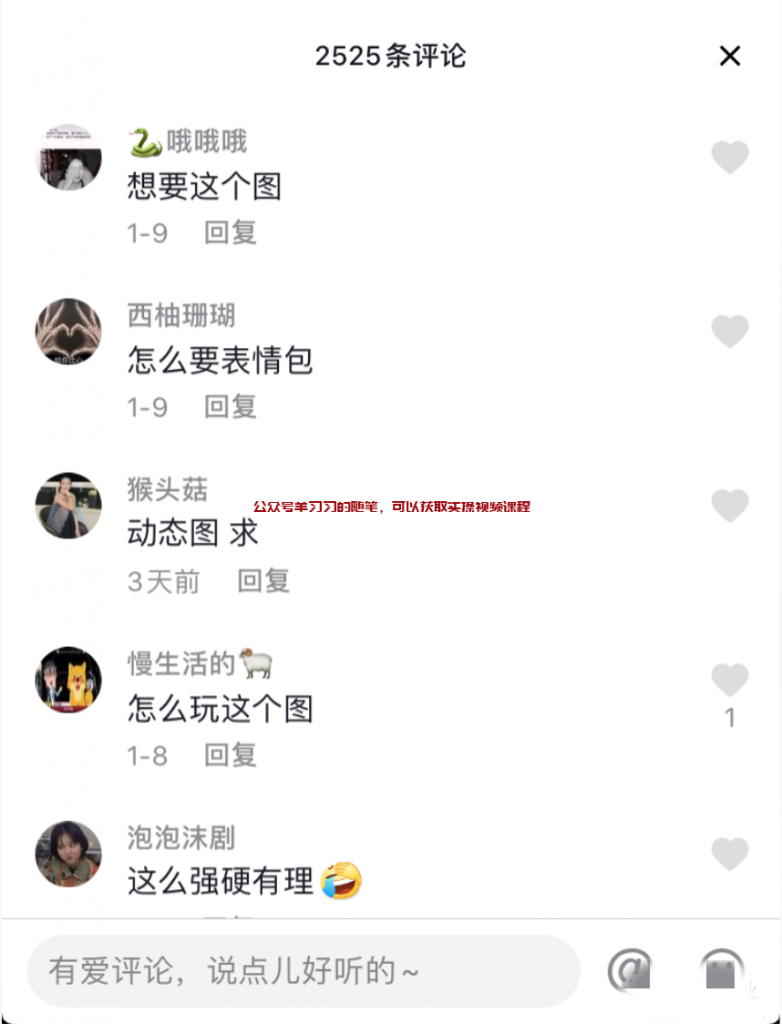View 慢生活的's profile avatar
Viewport: 782px width, 1024px height.
tap(69, 680)
